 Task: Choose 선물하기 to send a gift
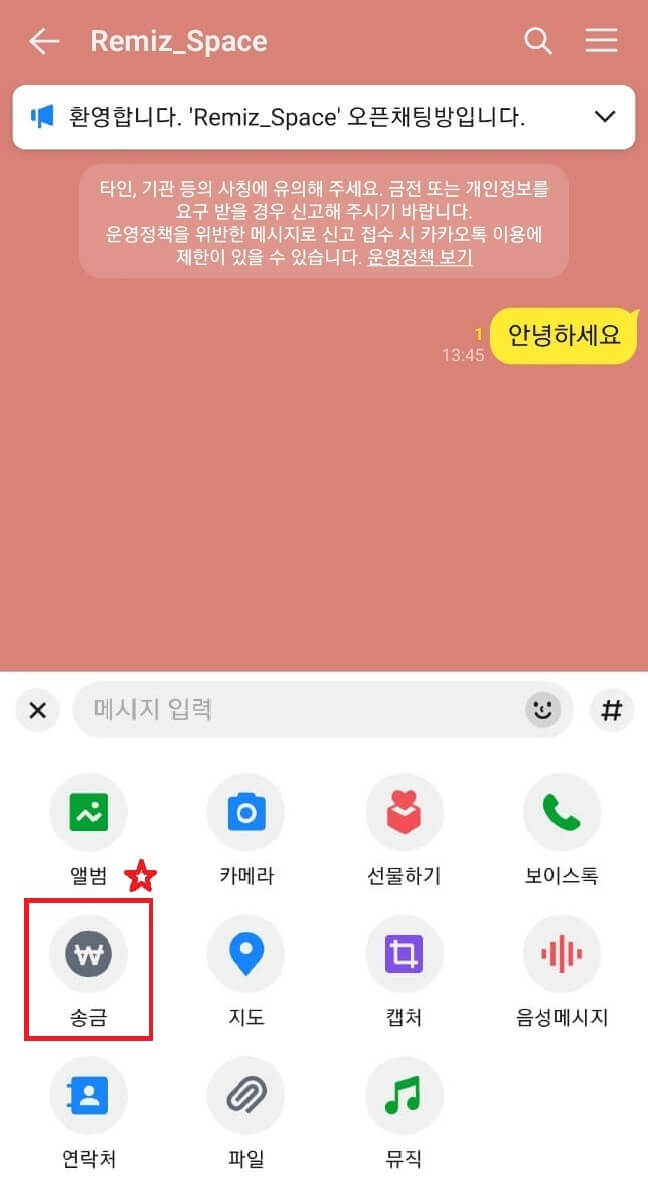404,813
